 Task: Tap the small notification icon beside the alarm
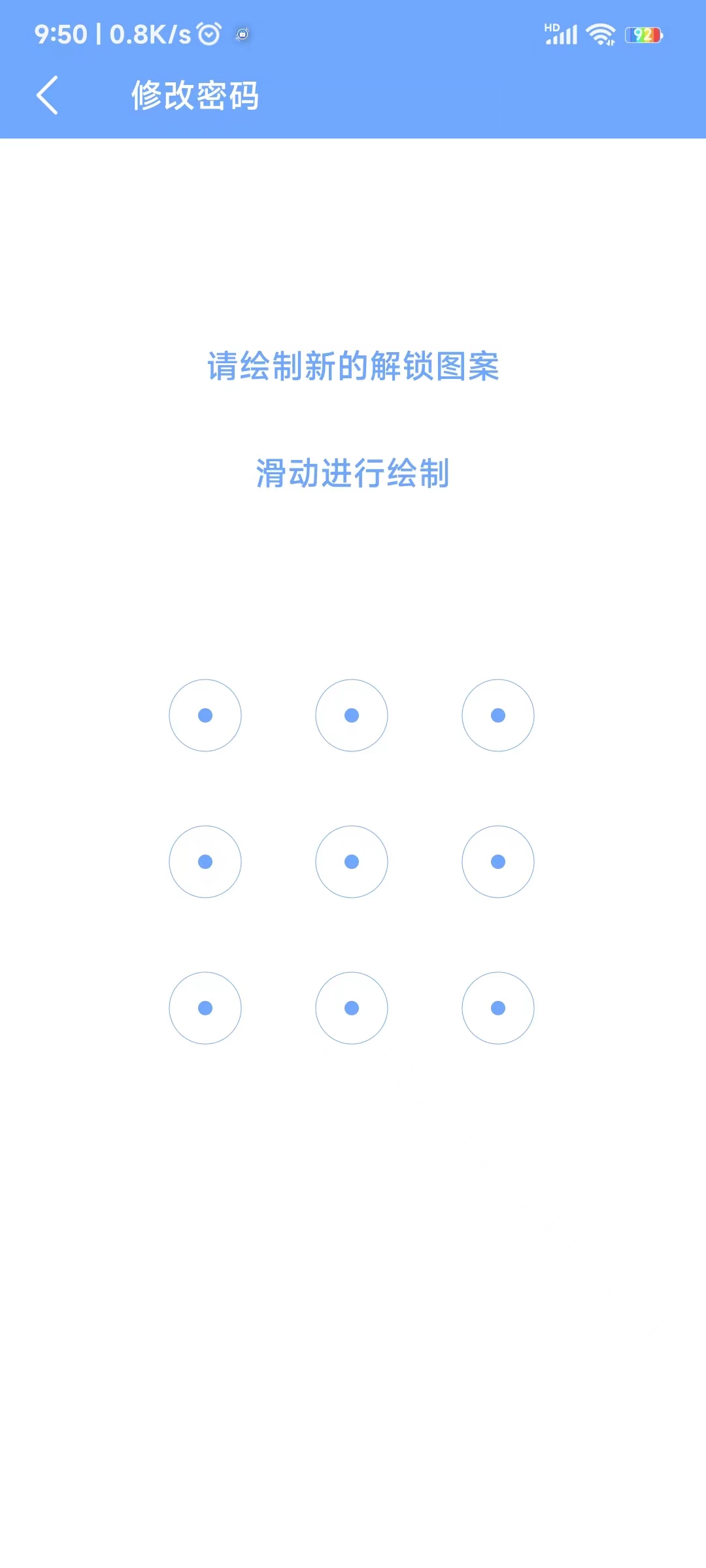click(x=242, y=35)
